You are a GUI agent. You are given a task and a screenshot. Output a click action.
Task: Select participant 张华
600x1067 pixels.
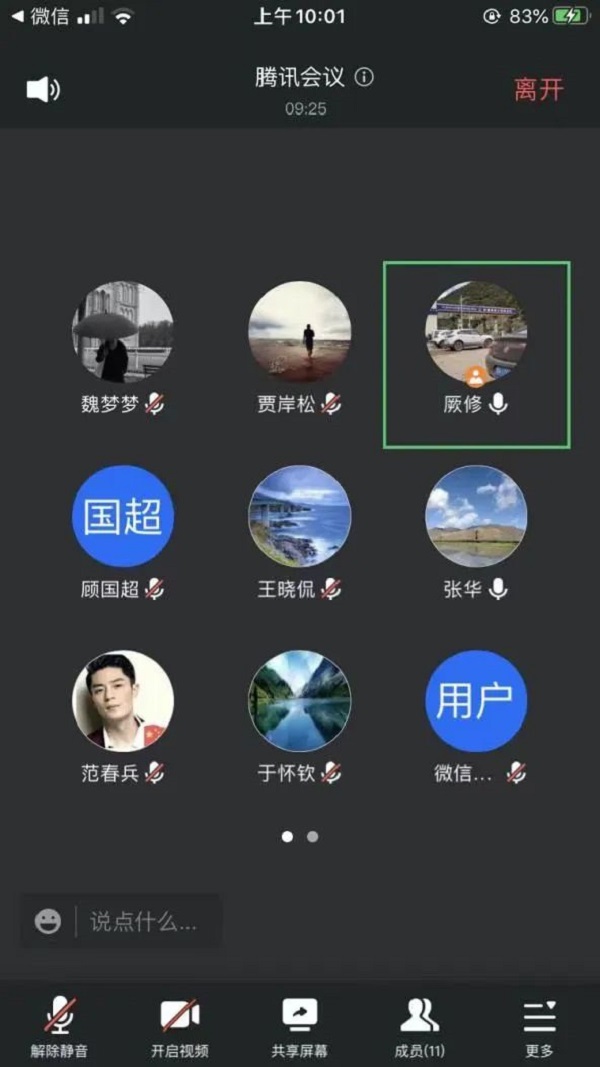coord(476,516)
